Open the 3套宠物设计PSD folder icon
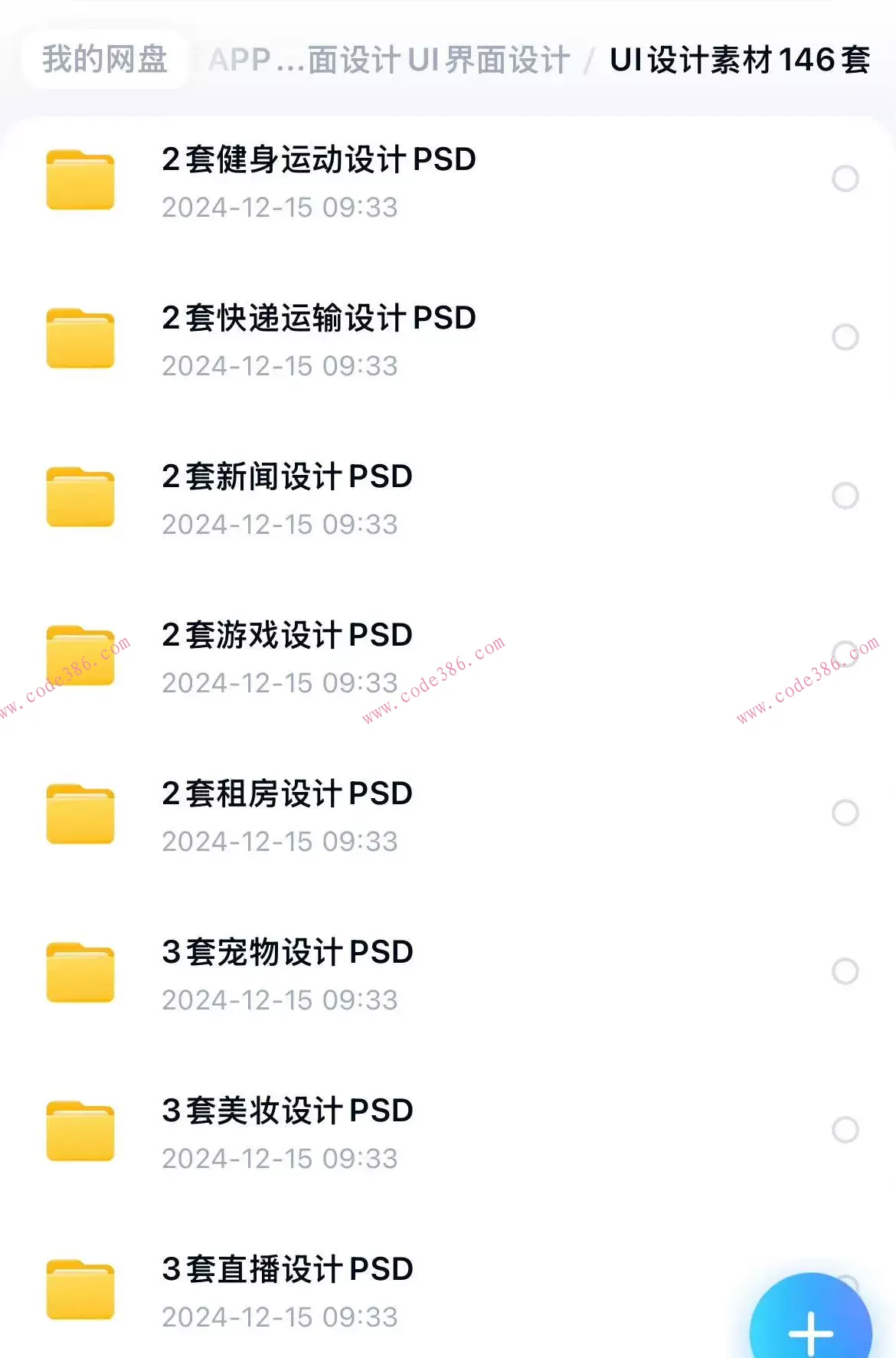Screen dimensions: 896x1358 tap(80, 972)
